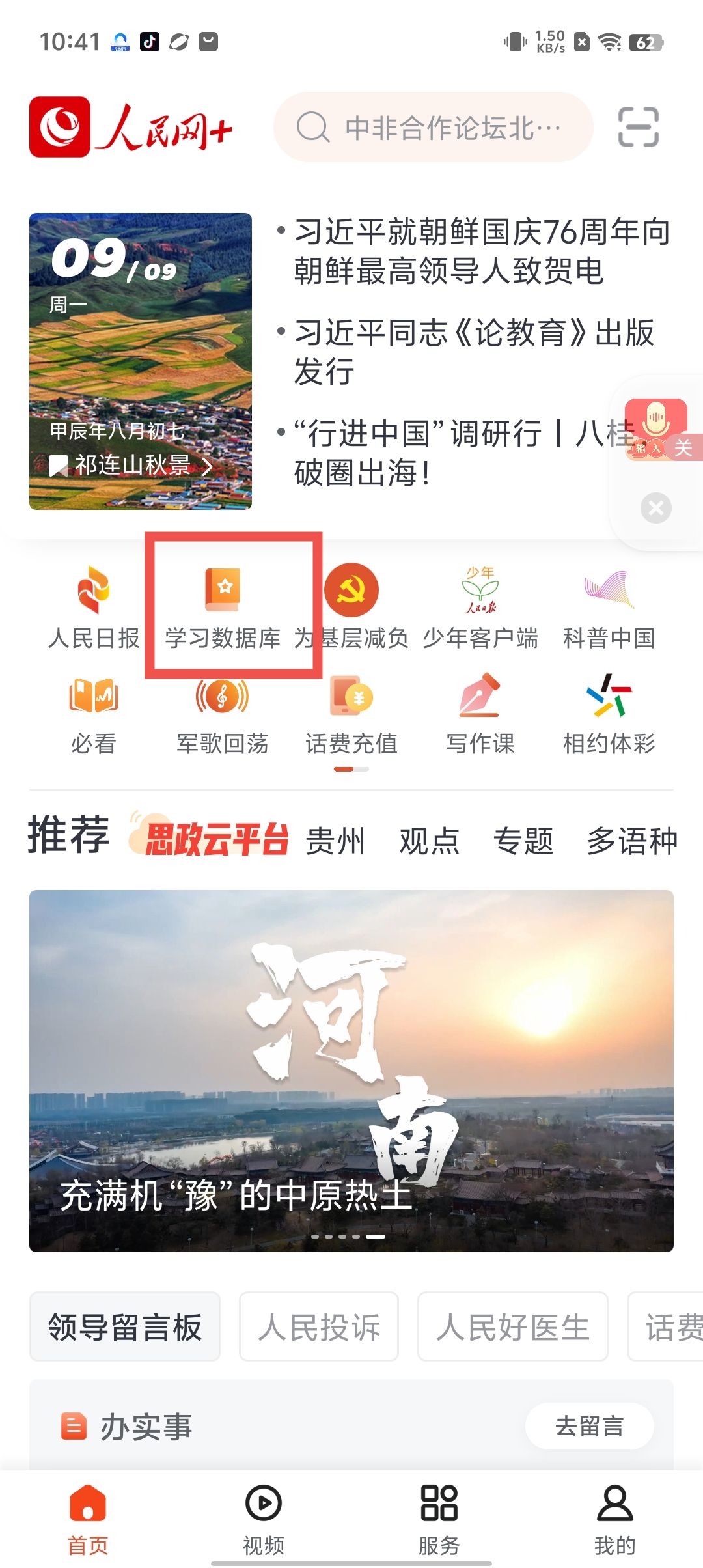Open 话费充值 service

pyautogui.click(x=351, y=714)
